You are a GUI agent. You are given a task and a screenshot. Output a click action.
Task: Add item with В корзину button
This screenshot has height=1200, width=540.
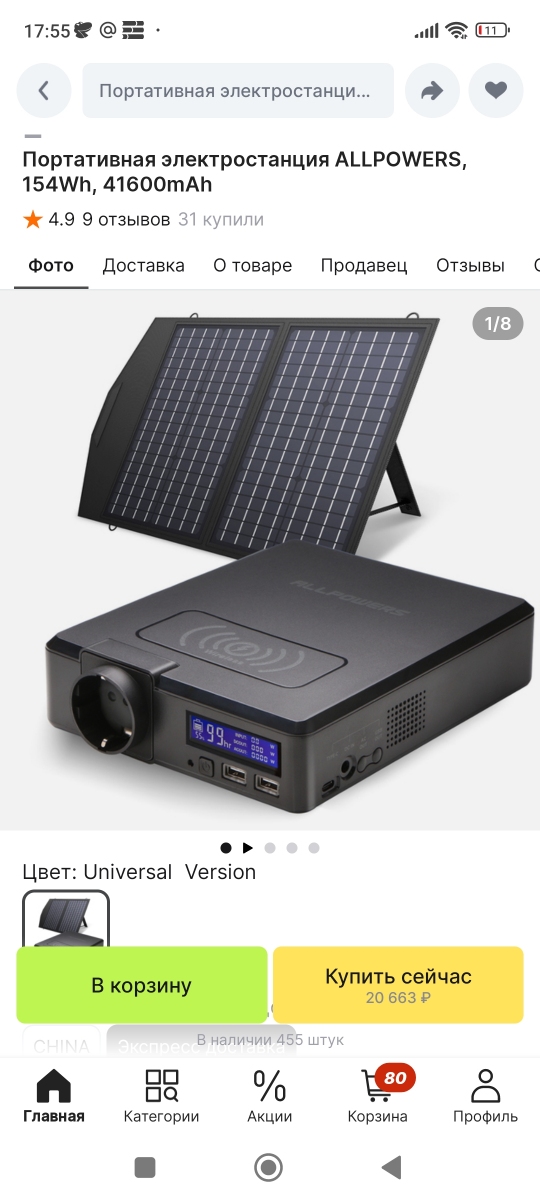pyautogui.click(x=141, y=985)
